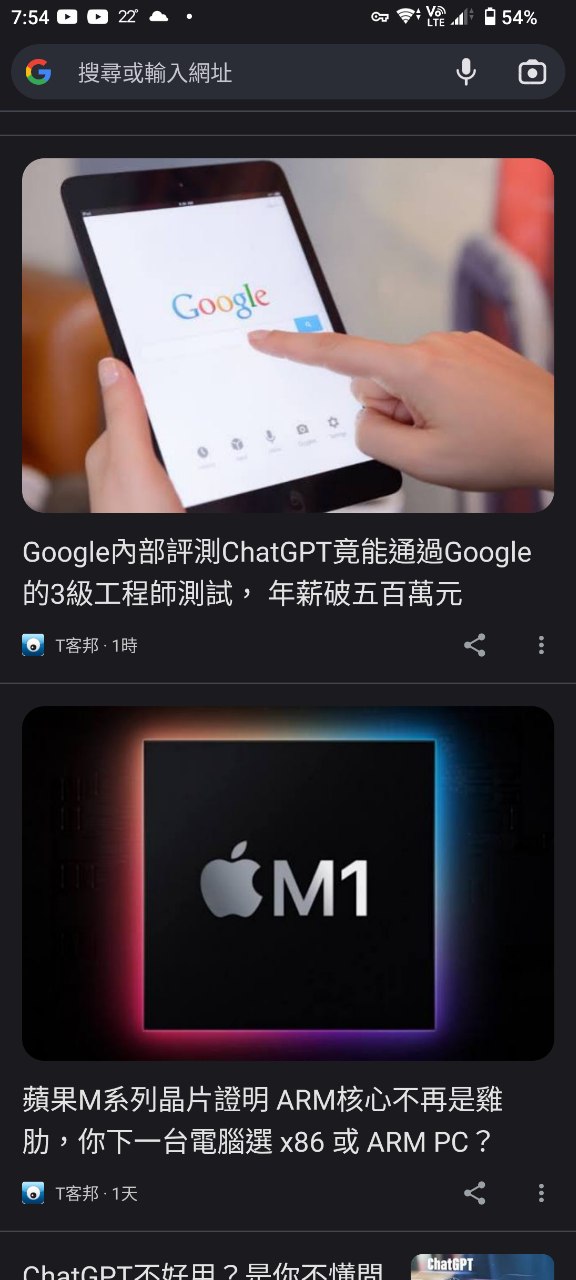Start voice search with the microphone
The width and height of the screenshot is (576, 1280).
[x=466, y=72]
